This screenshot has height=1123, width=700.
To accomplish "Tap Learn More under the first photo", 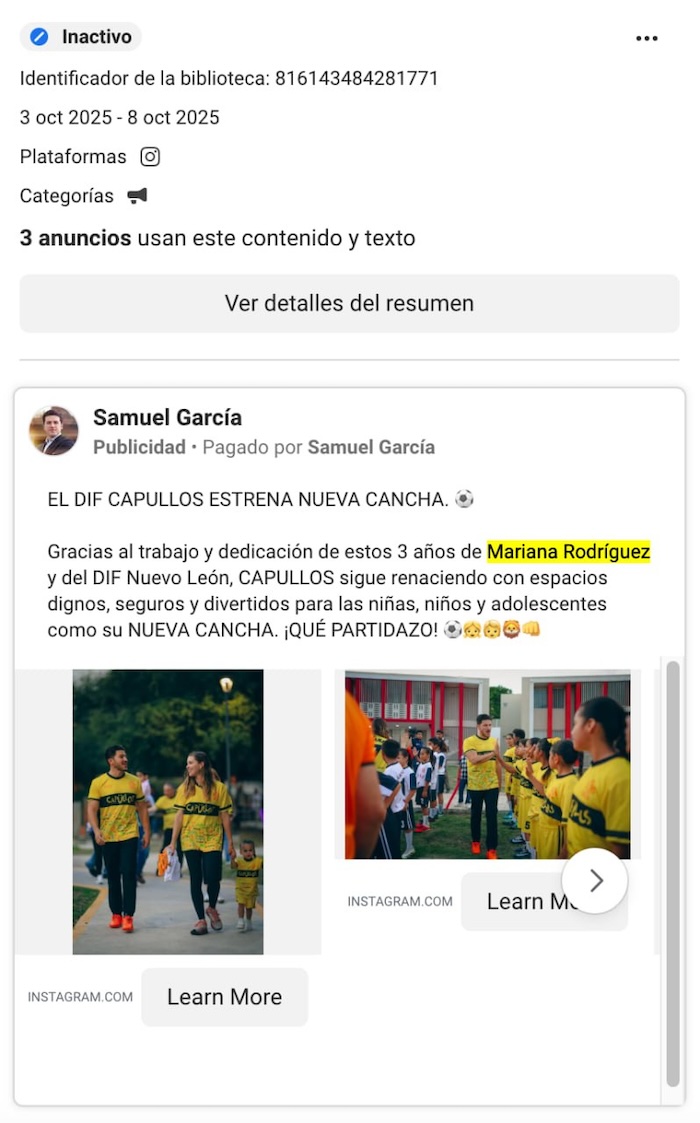I will click(x=224, y=996).
